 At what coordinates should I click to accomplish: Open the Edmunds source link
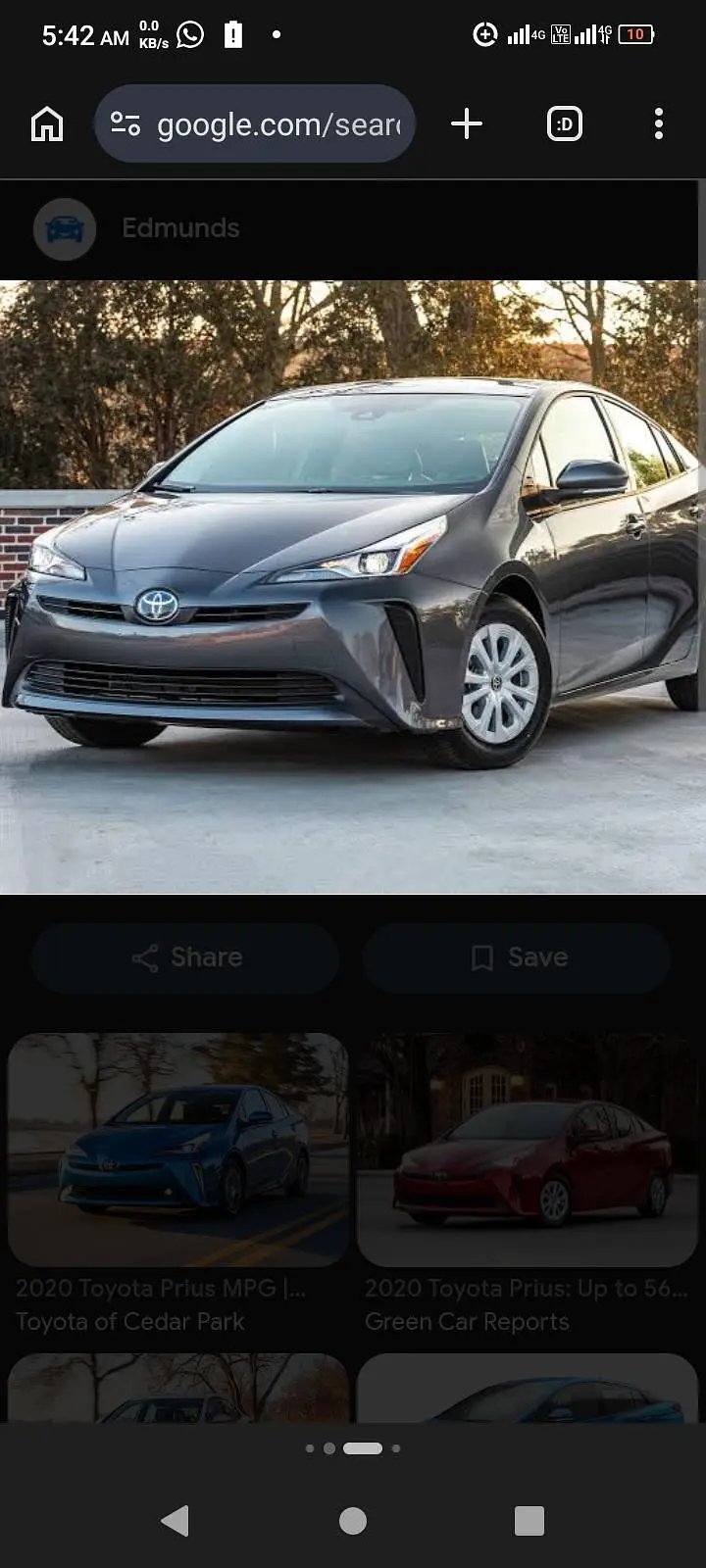[180, 228]
